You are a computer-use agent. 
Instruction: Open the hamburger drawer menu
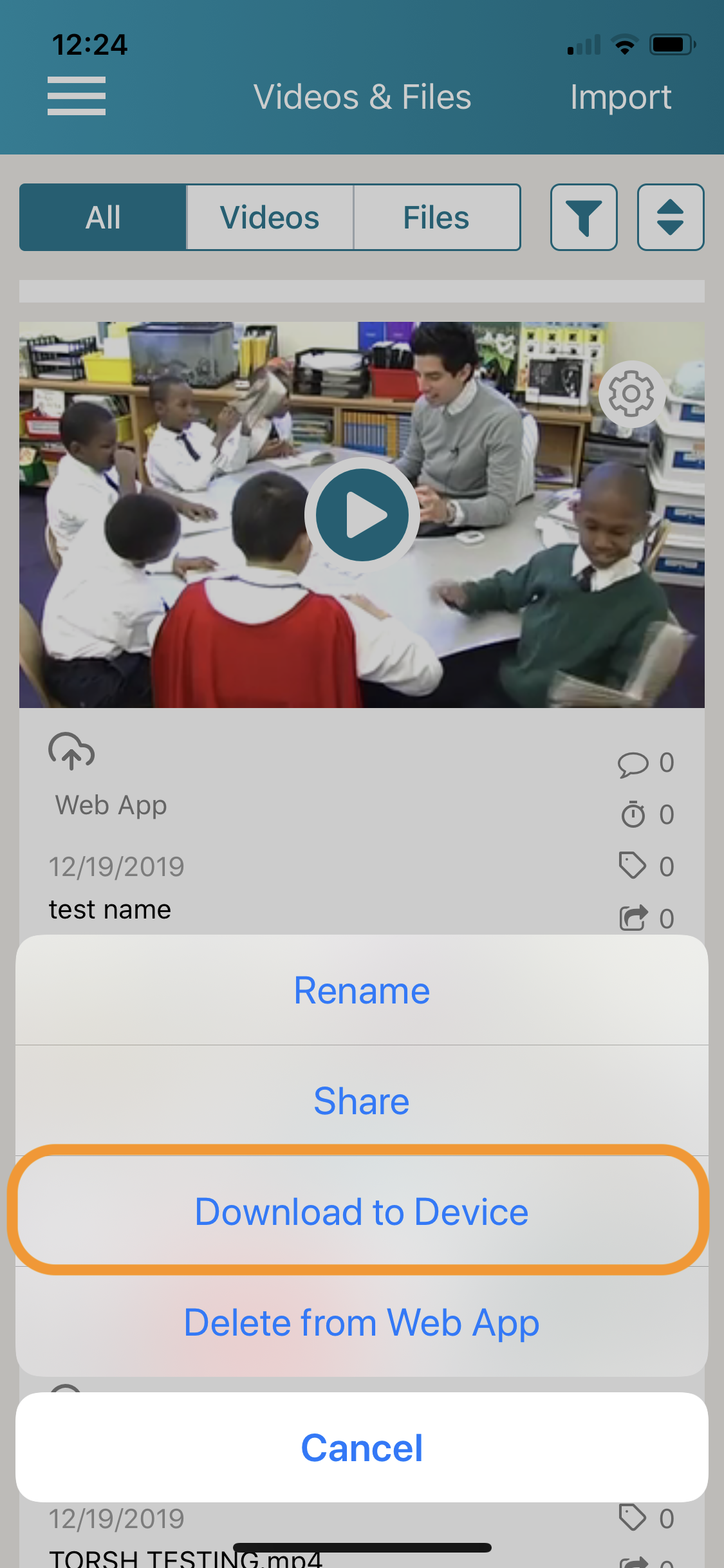(76, 97)
